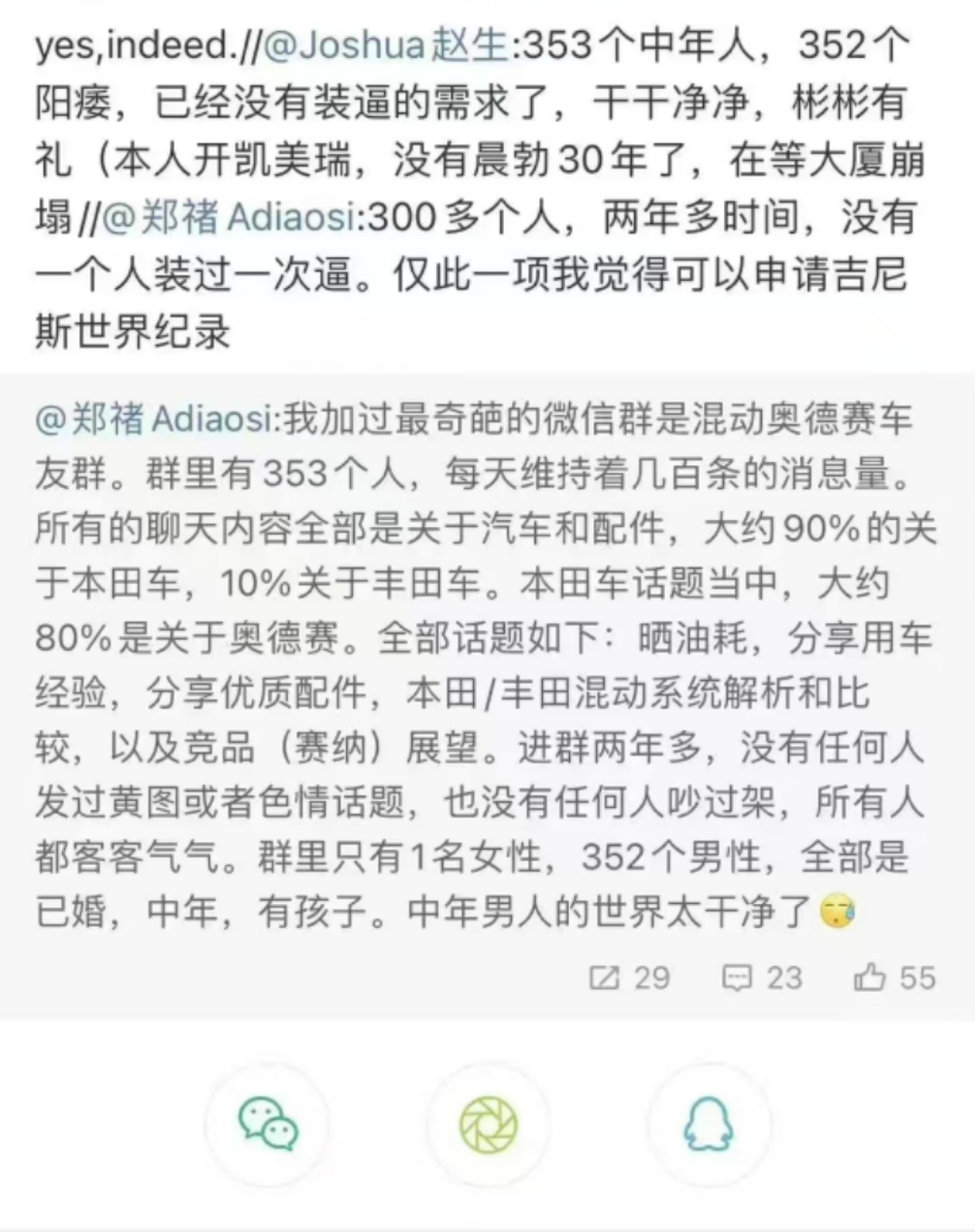975x1232 pixels.
Task: Share to QQ
Action: coord(708,1124)
